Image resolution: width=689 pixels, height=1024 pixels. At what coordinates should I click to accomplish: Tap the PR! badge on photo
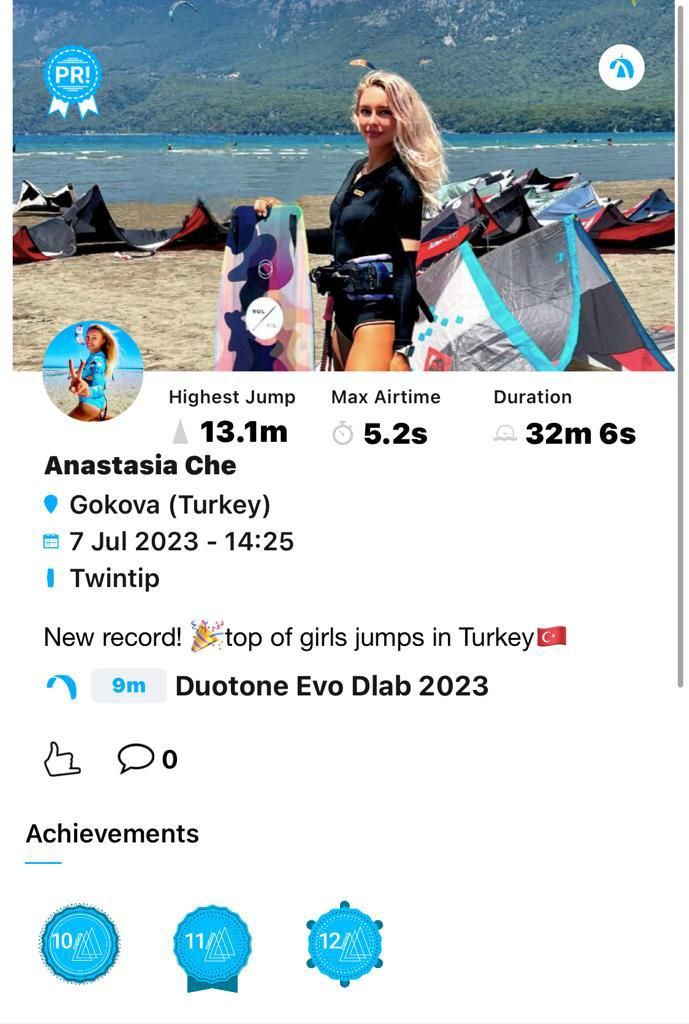click(73, 80)
